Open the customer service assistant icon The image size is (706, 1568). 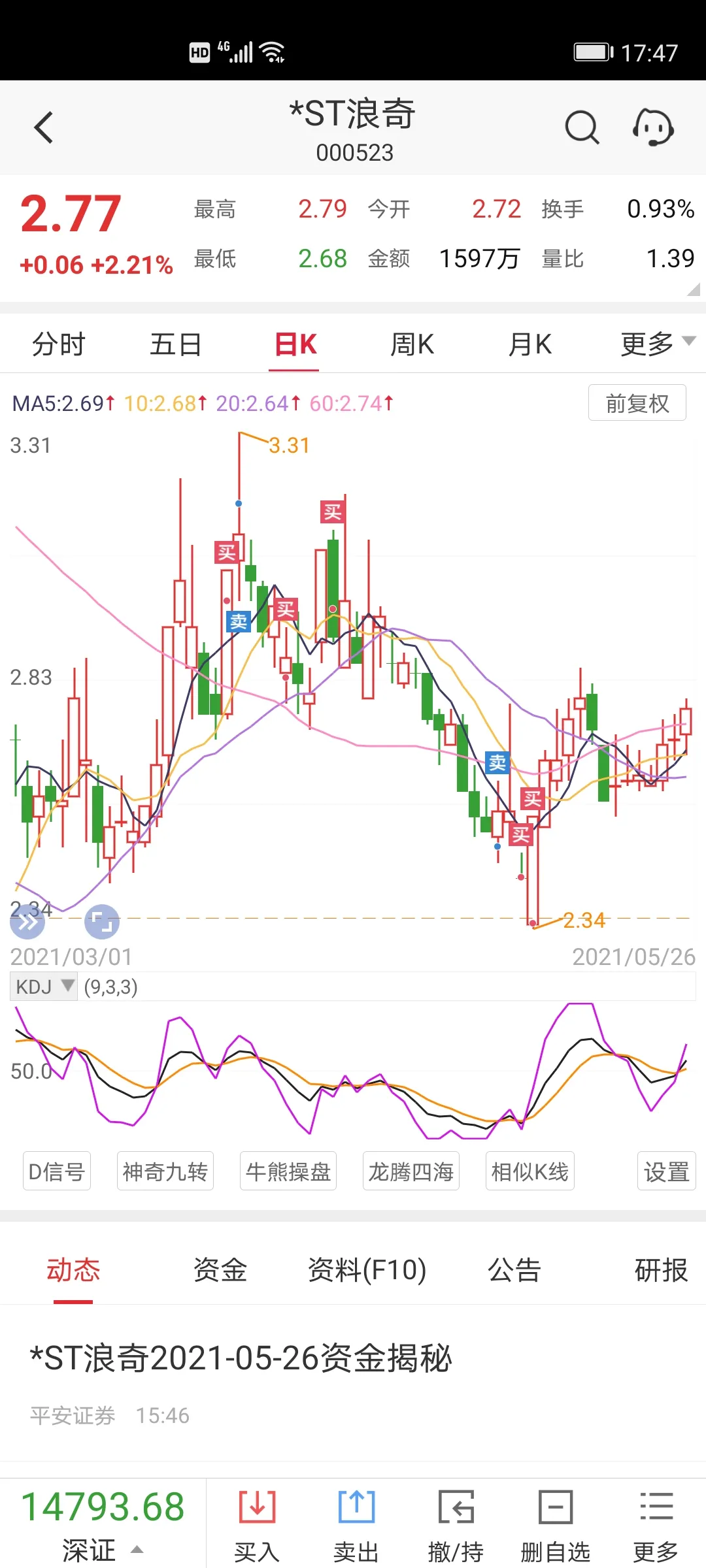click(x=654, y=127)
